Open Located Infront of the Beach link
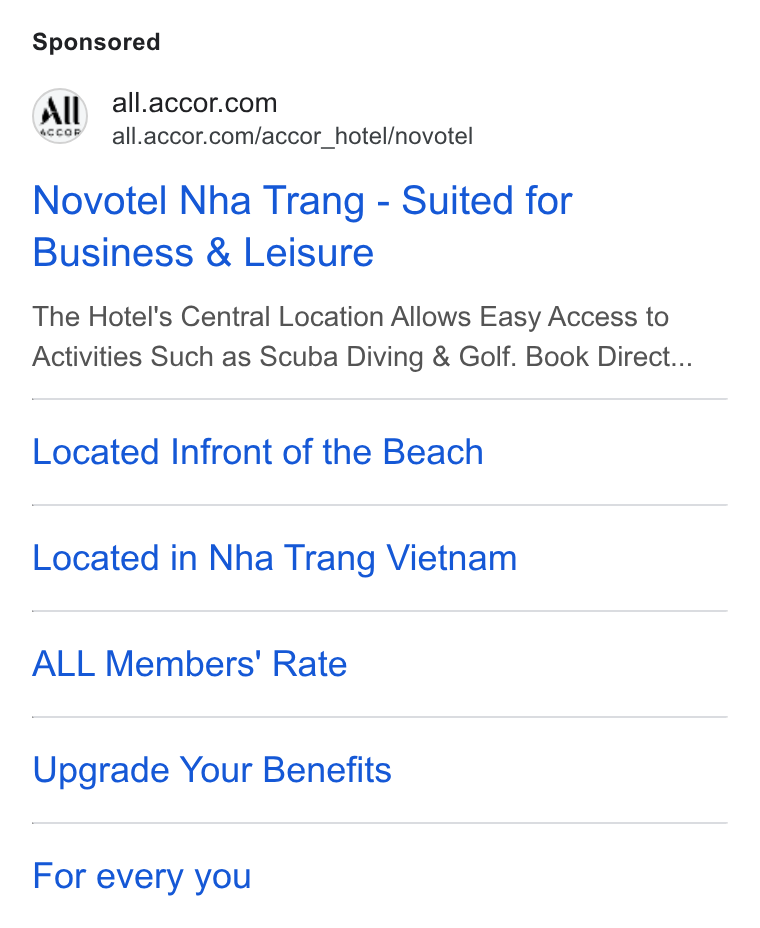This screenshot has width=760, height=928. (x=257, y=452)
